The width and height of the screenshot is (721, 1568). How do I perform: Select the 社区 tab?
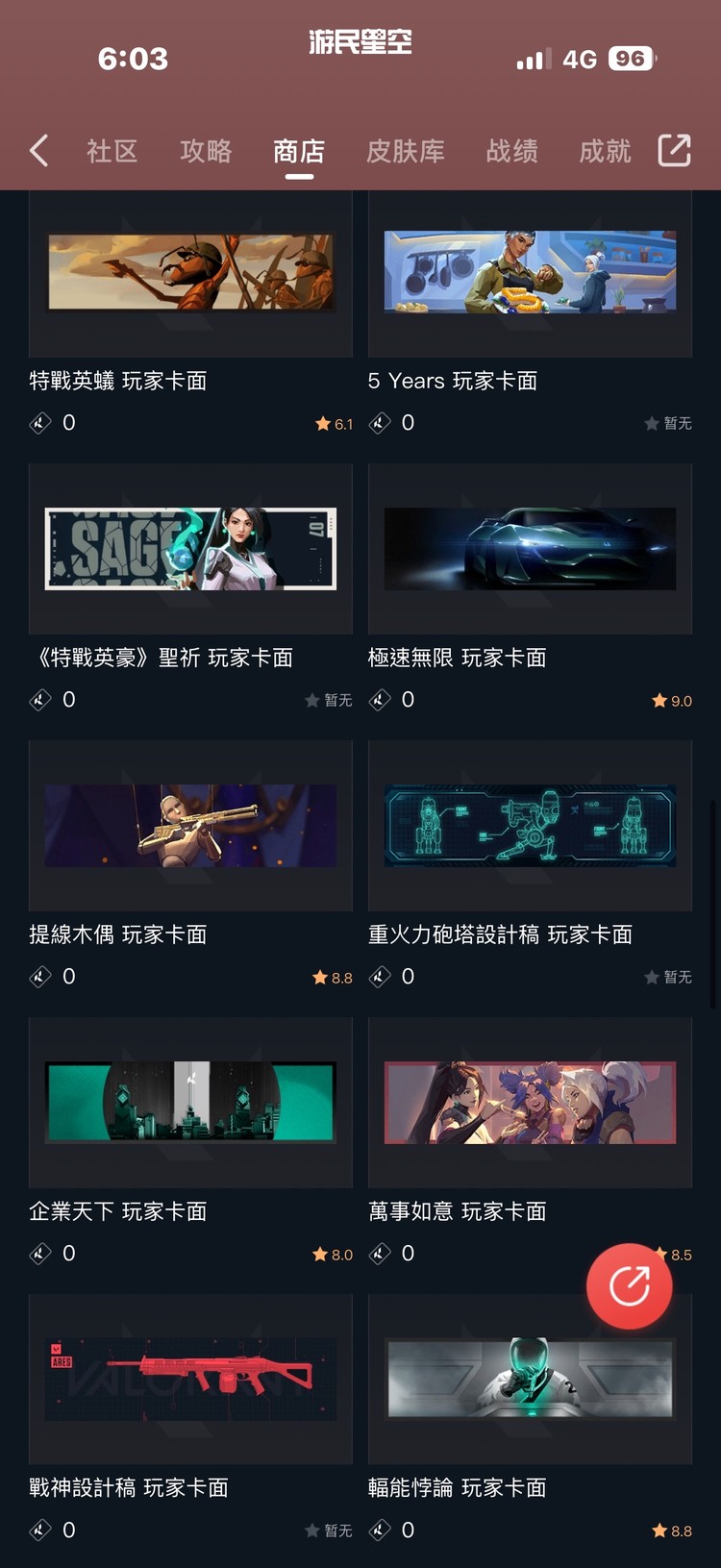click(112, 151)
